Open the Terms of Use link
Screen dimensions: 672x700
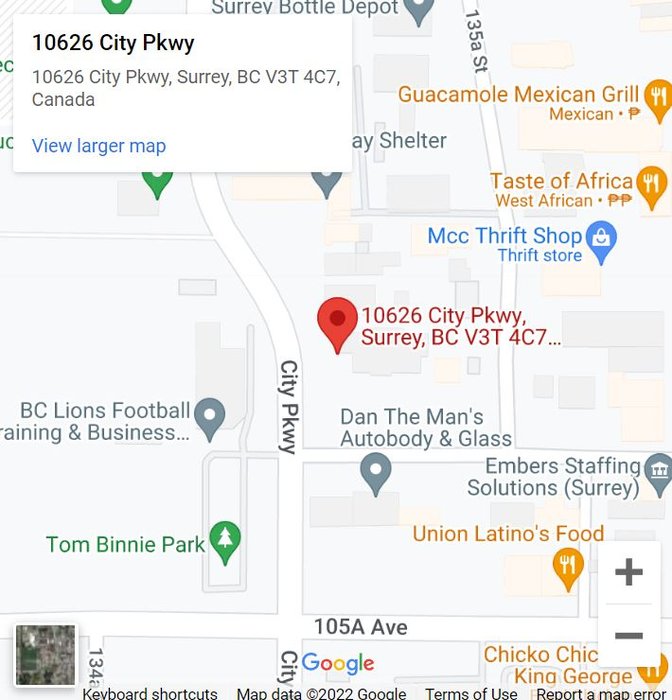tap(471, 693)
